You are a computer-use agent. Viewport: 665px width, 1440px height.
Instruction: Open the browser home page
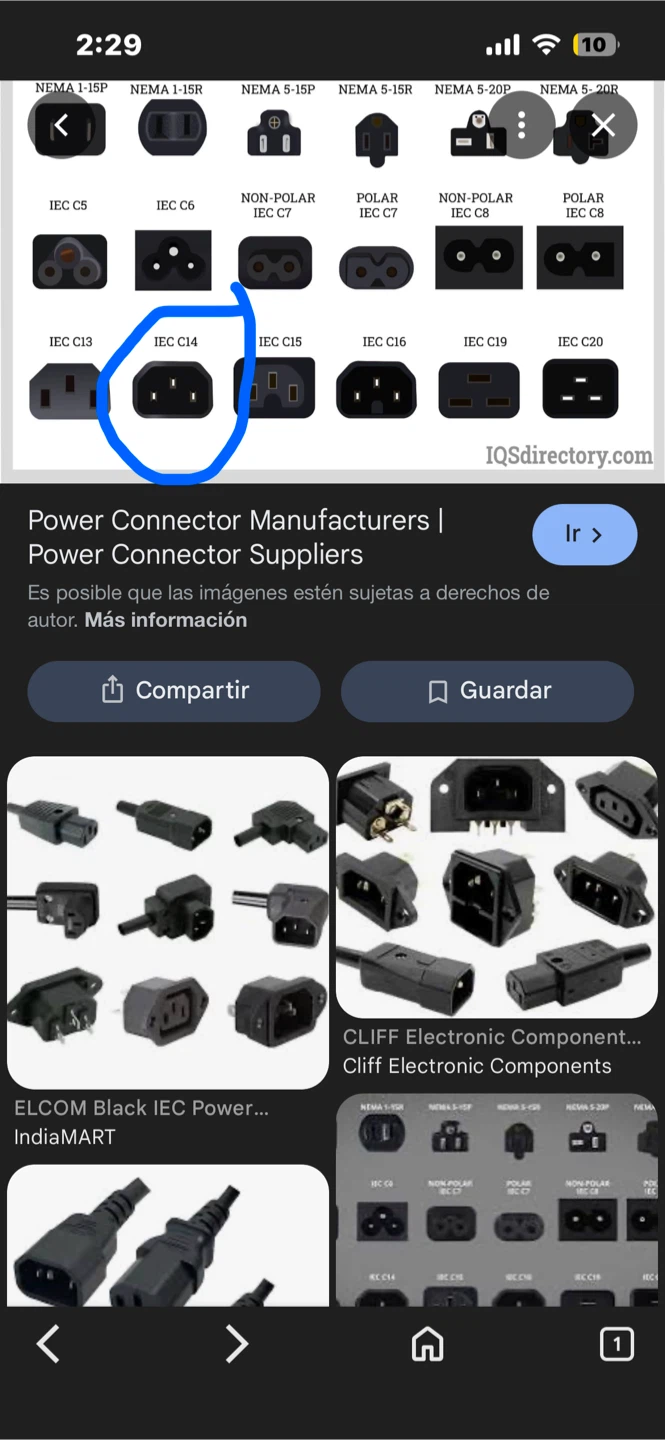(x=427, y=1344)
